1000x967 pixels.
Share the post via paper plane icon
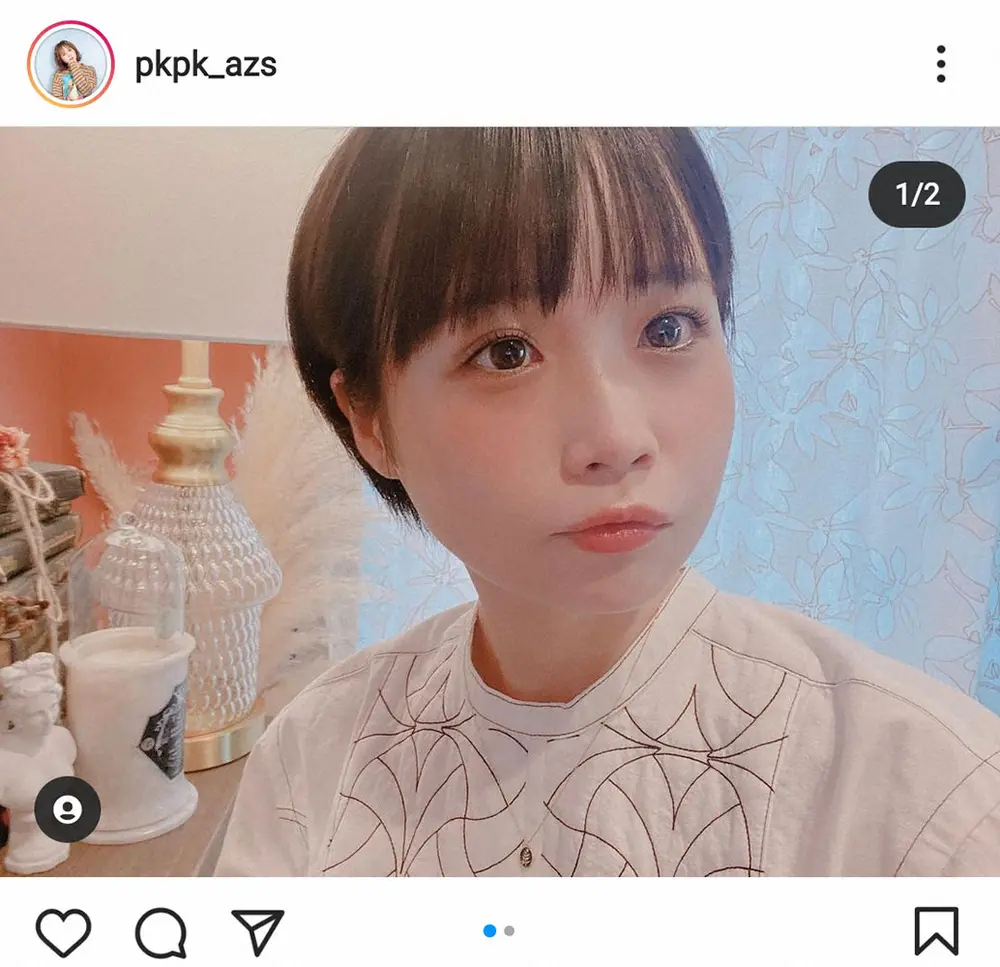coord(257,931)
